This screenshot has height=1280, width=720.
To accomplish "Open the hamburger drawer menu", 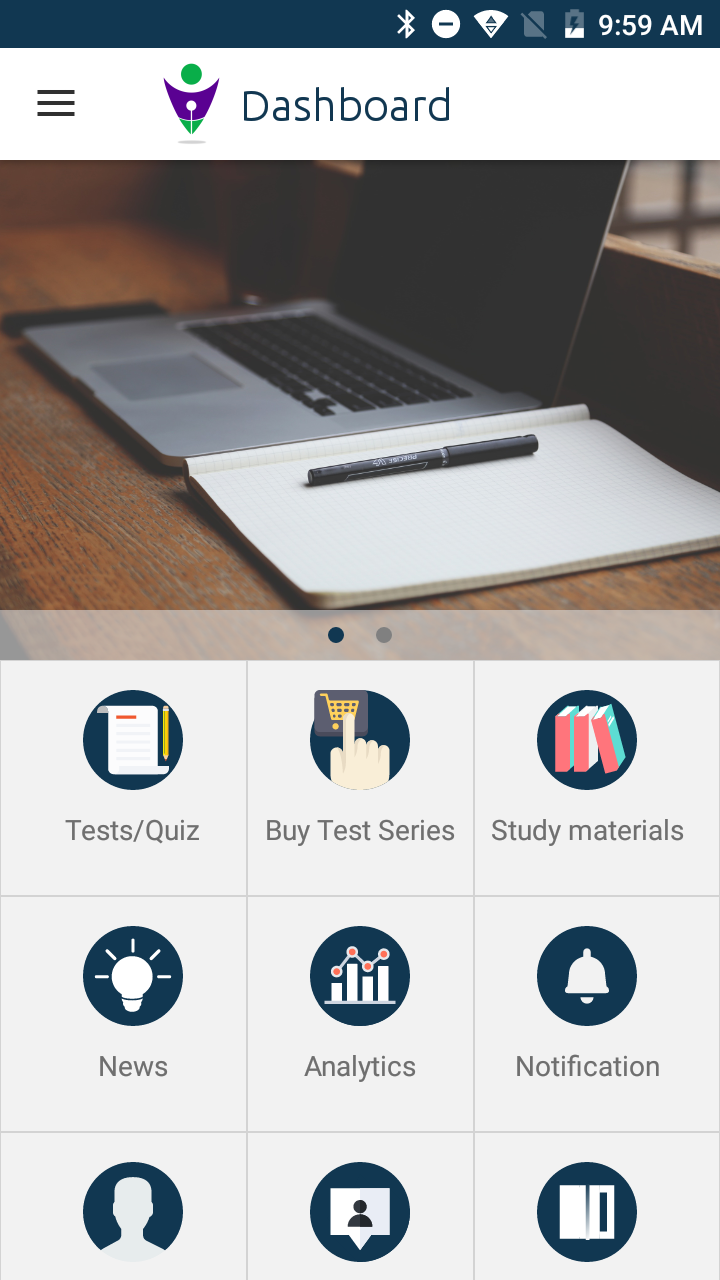I will tap(56, 103).
